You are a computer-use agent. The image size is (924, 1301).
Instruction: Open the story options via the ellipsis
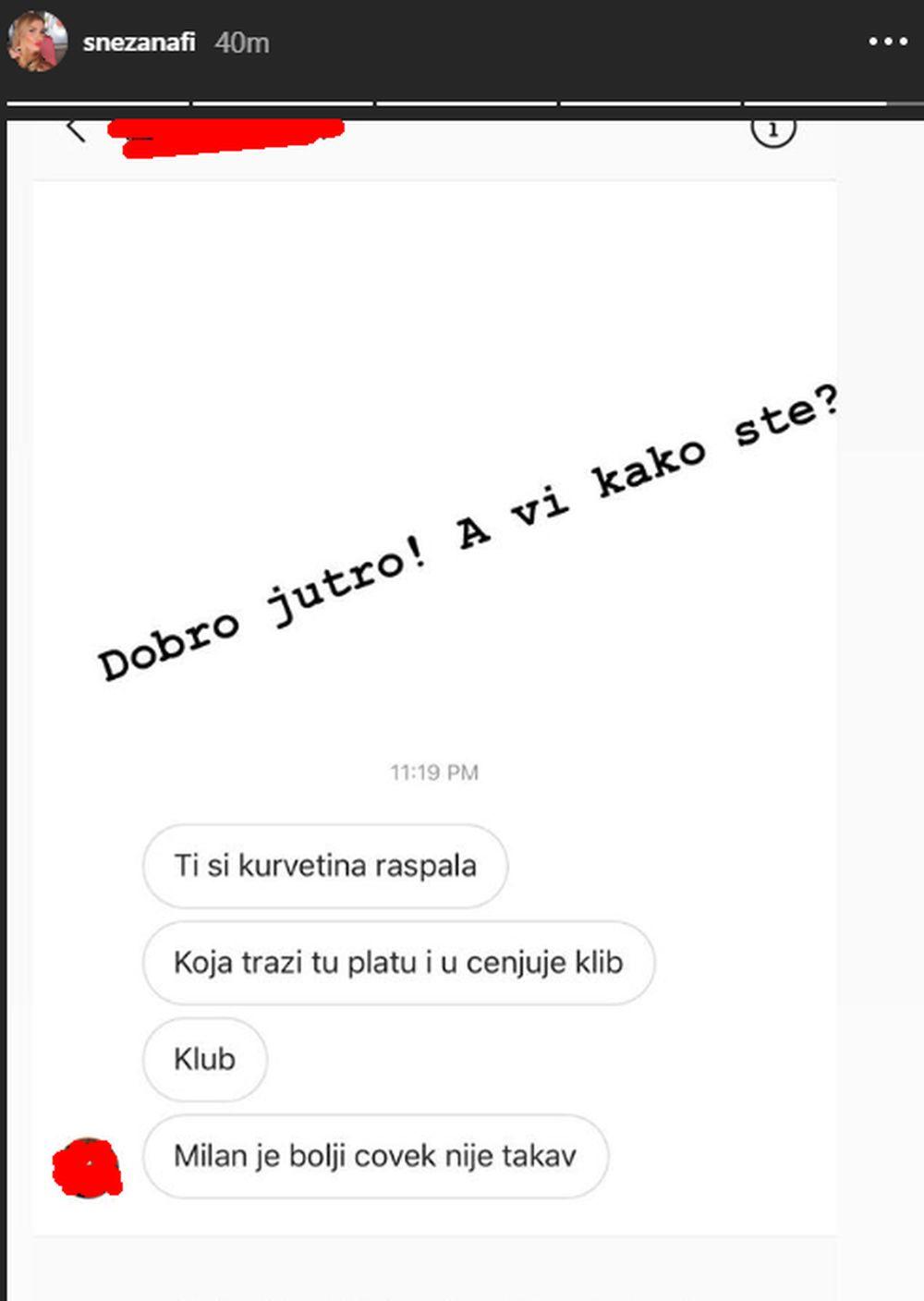889,41
